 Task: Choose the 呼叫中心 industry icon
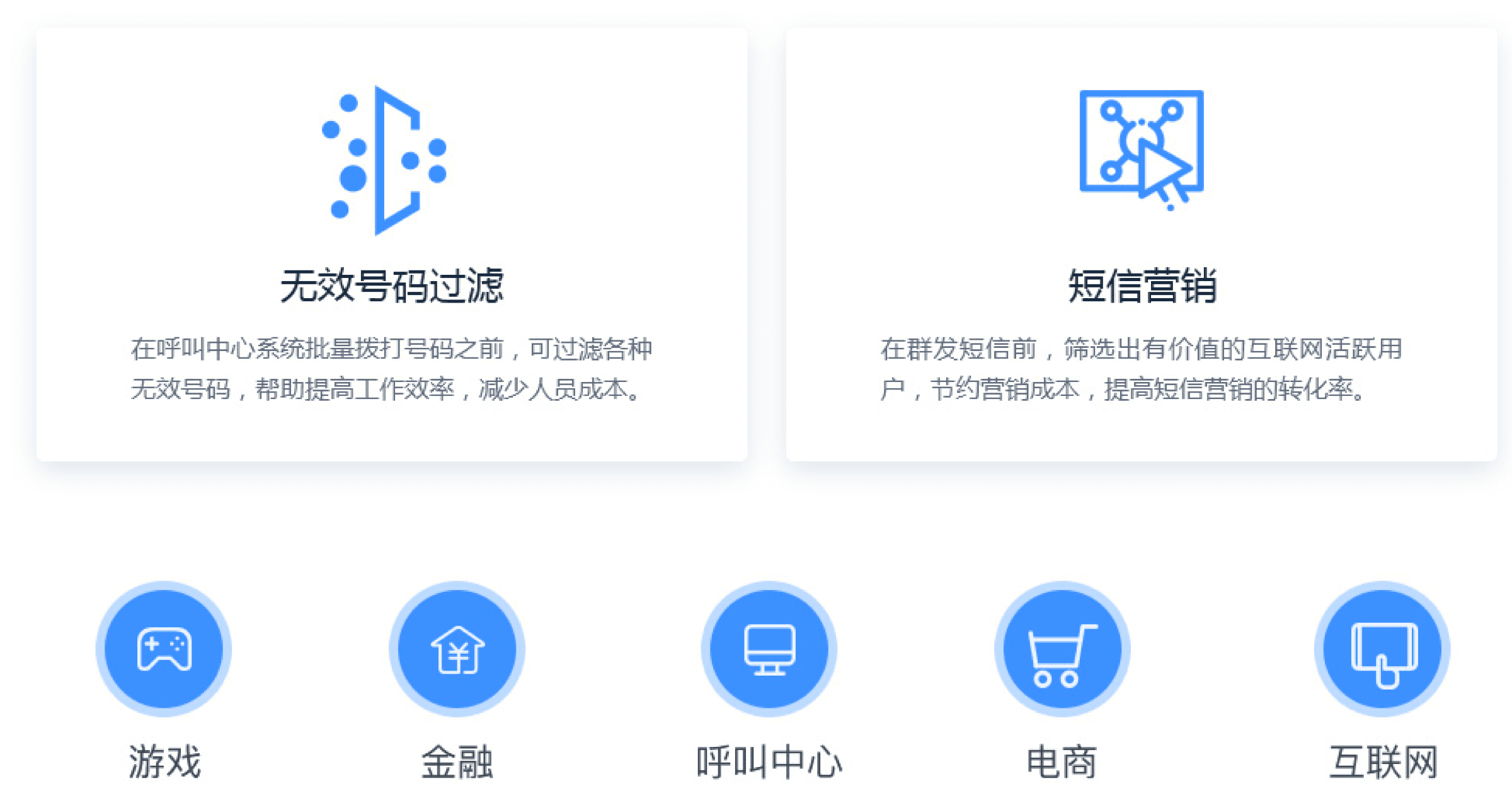point(769,649)
